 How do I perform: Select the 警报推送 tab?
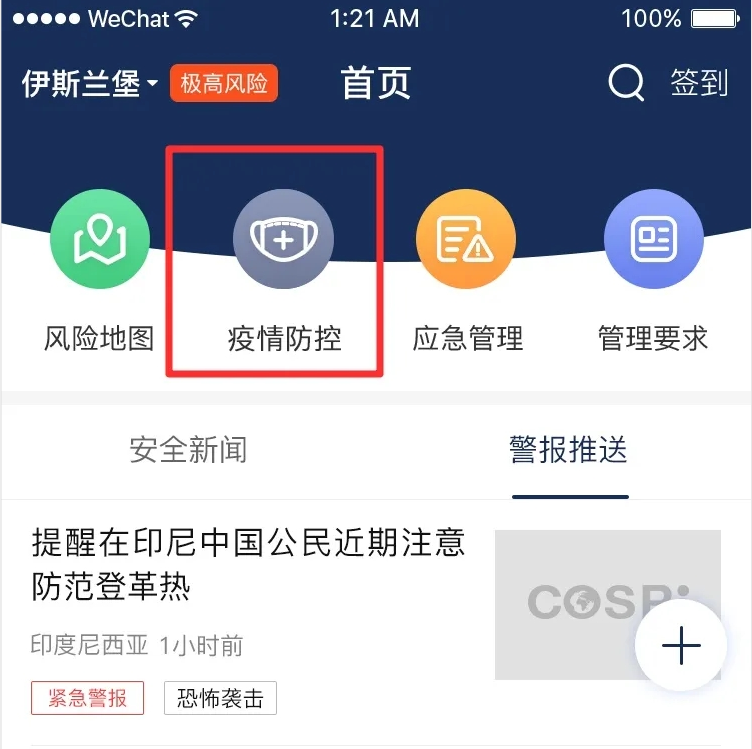point(569,451)
